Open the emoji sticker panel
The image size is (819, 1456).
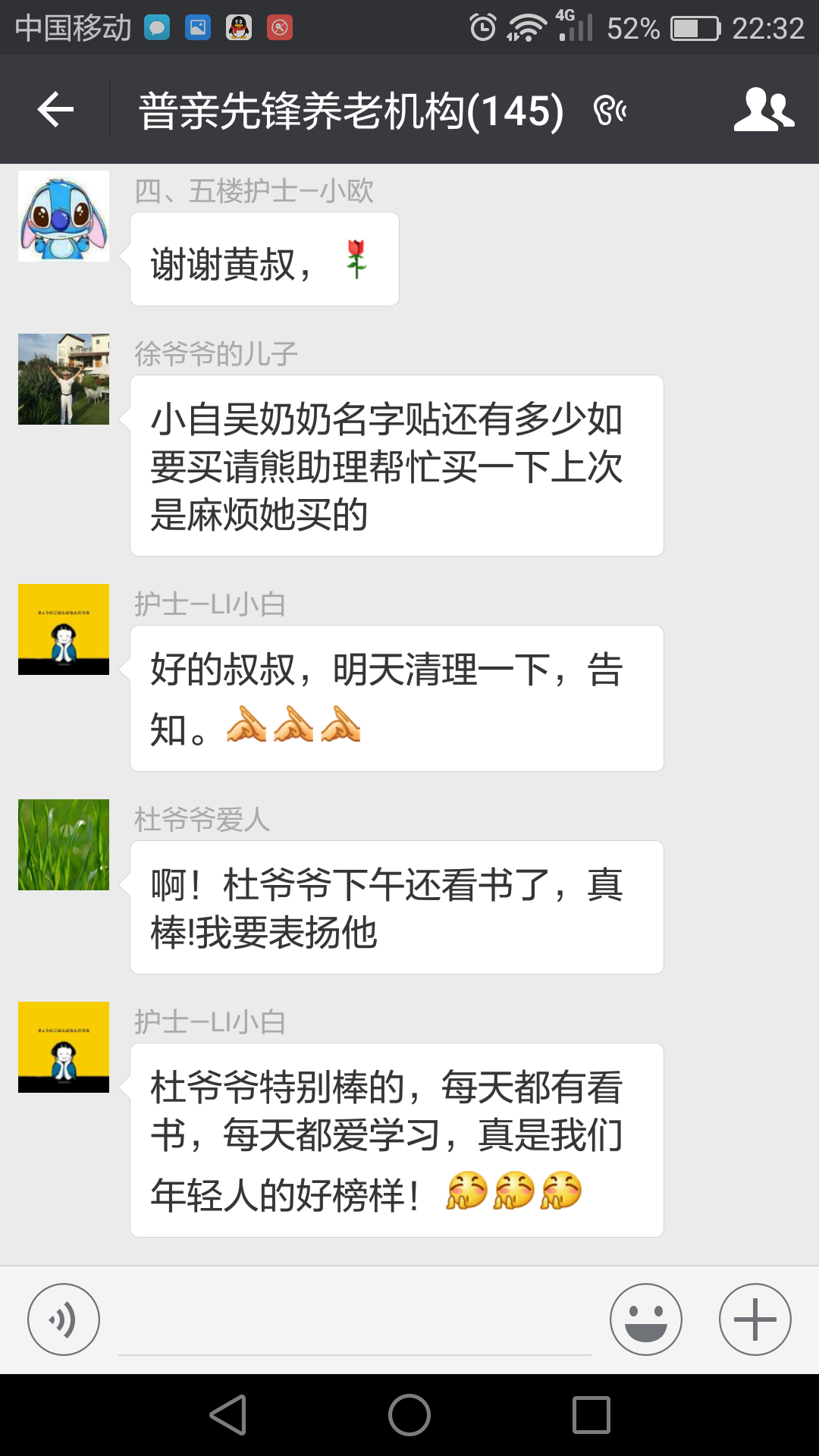pos(645,1319)
